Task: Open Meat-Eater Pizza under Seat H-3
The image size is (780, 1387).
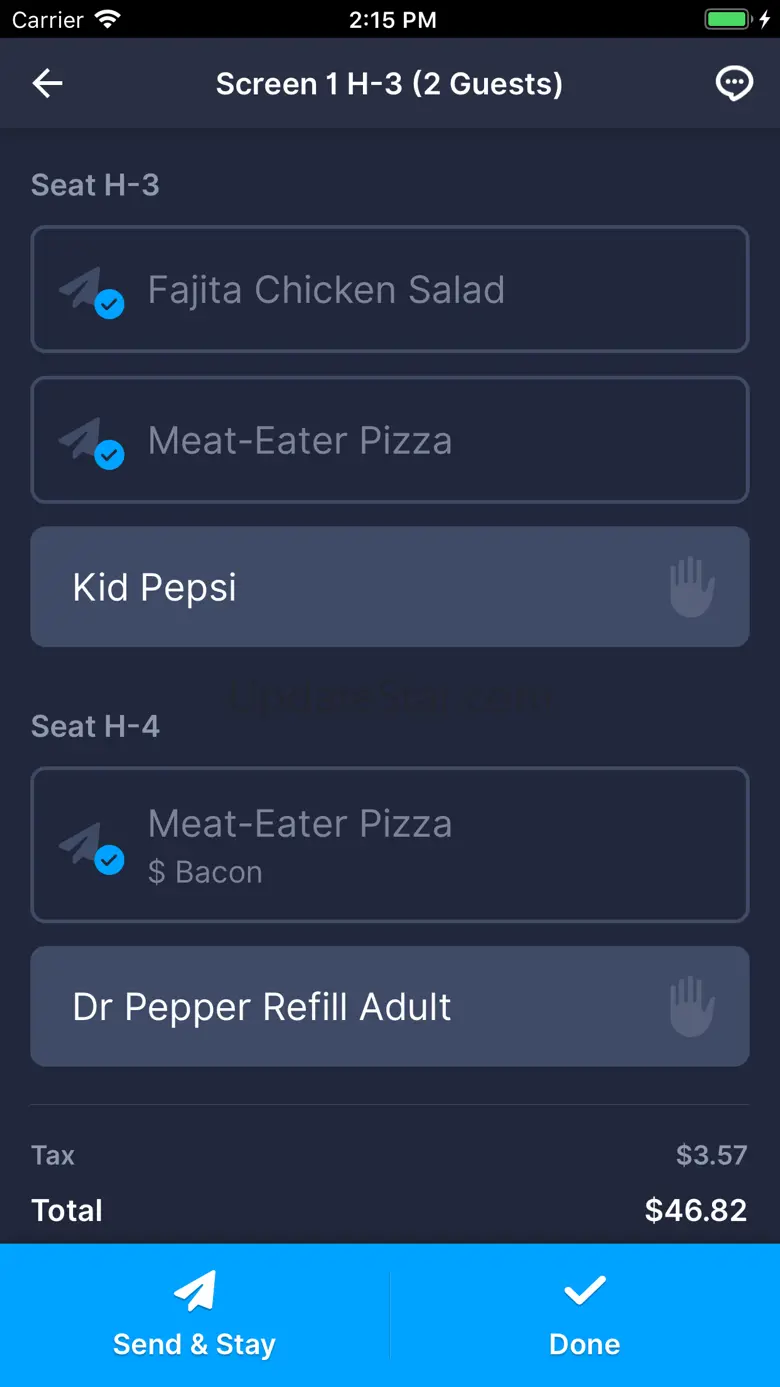Action: point(390,440)
